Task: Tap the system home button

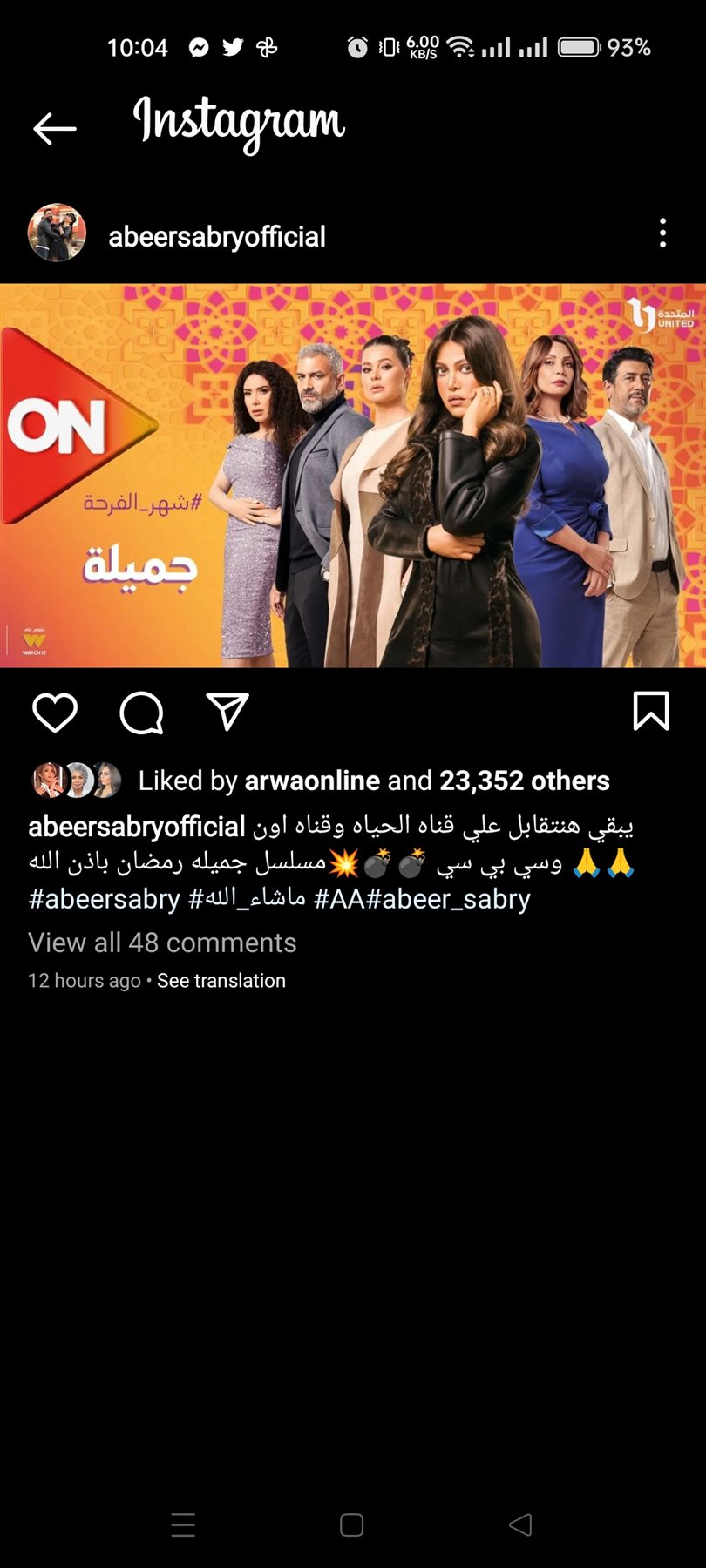Action: pos(352,1524)
